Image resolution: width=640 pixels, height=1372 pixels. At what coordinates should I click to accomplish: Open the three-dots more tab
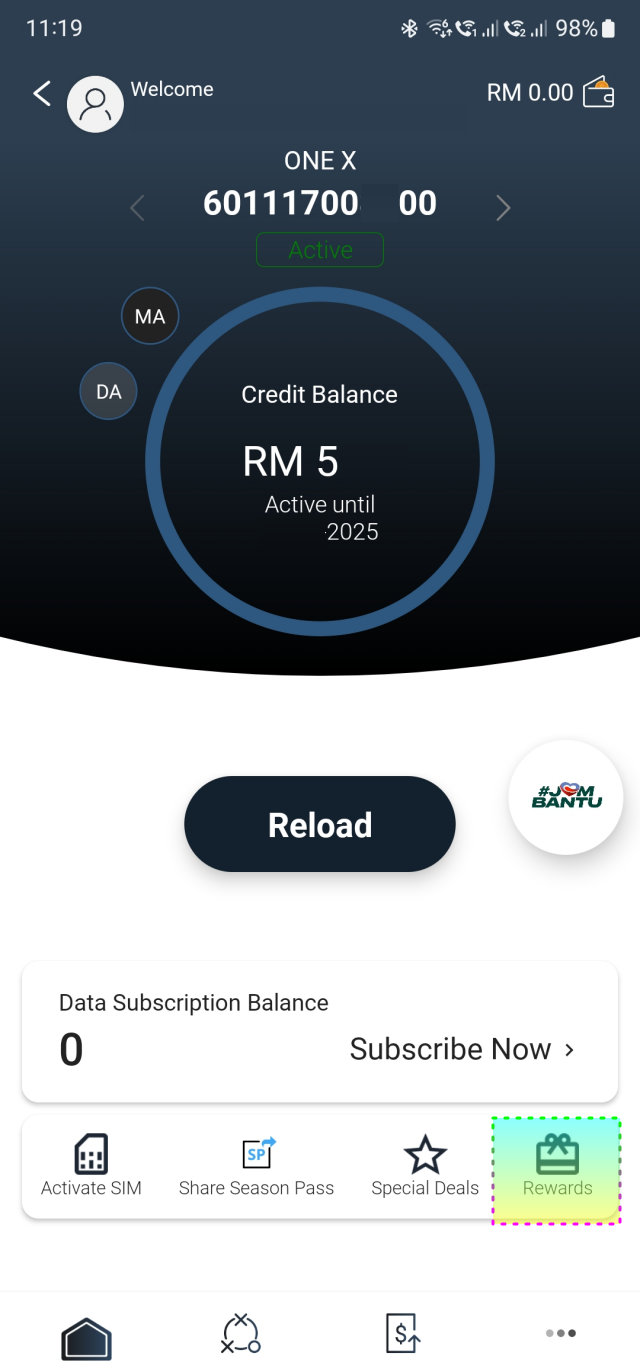tap(560, 1333)
